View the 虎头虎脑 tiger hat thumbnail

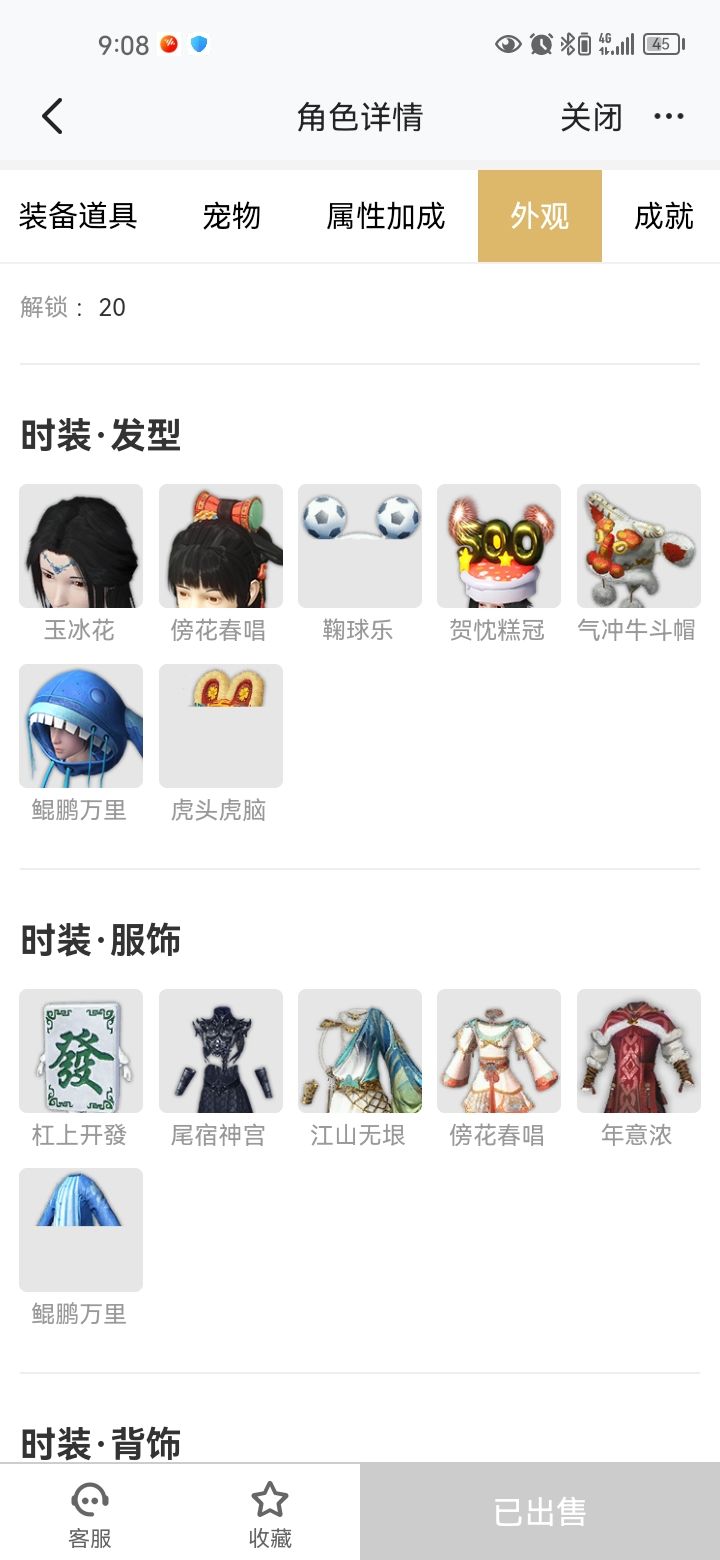(x=220, y=726)
